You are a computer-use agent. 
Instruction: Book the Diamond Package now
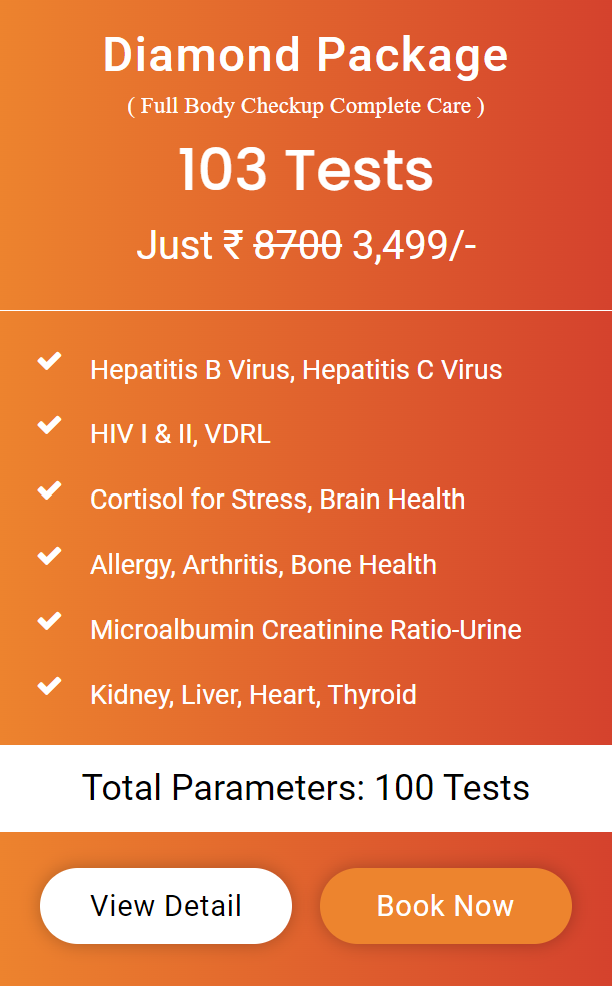tap(445, 906)
